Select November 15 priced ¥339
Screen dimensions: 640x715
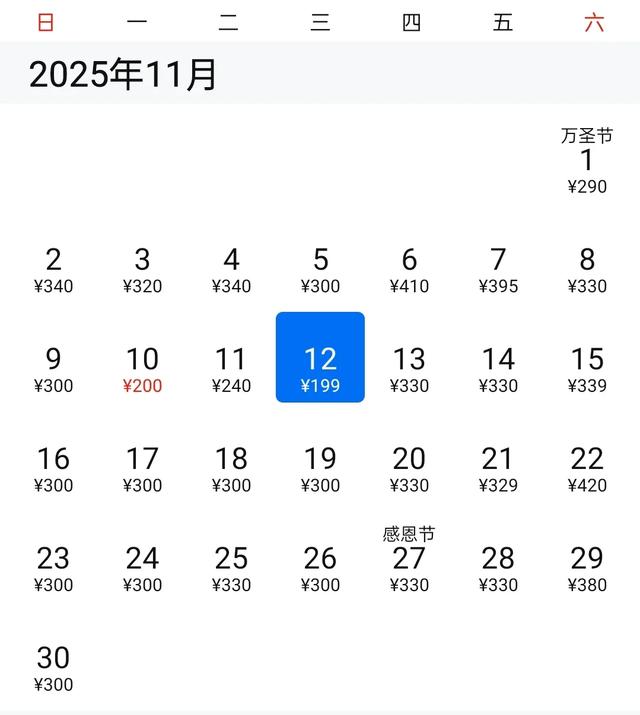point(587,369)
